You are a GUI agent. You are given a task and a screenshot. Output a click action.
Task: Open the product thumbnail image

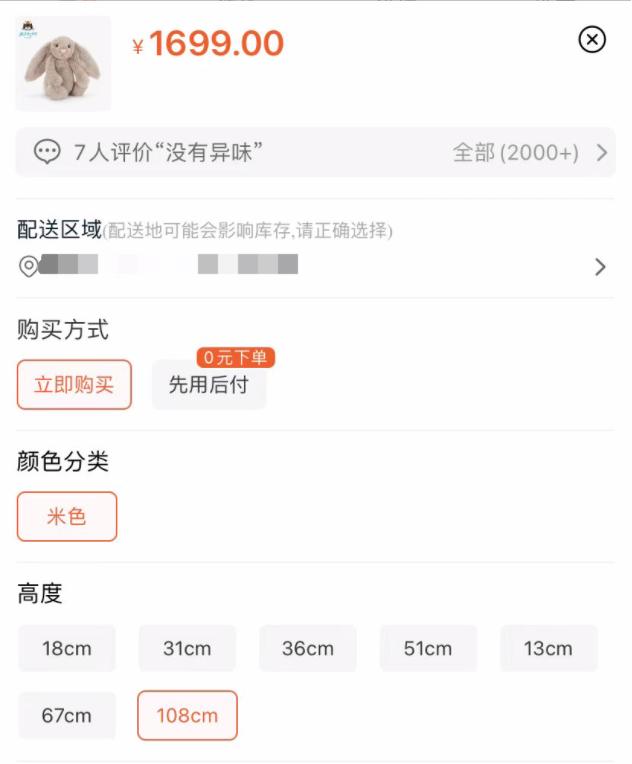coord(63,64)
